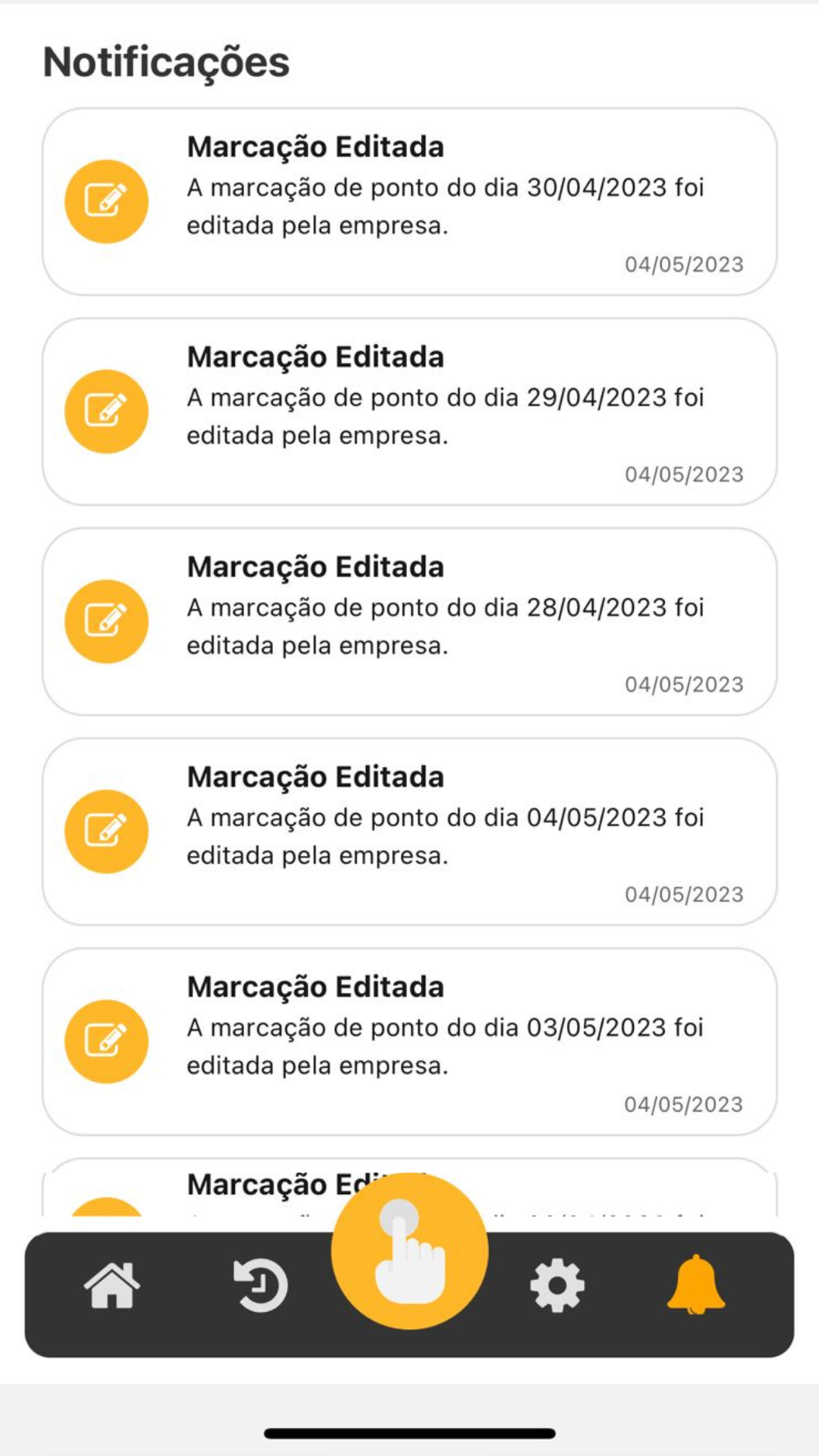Viewport: 819px width, 1456px height.
Task: Tap the central punch-in finger button
Action: (409, 1250)
